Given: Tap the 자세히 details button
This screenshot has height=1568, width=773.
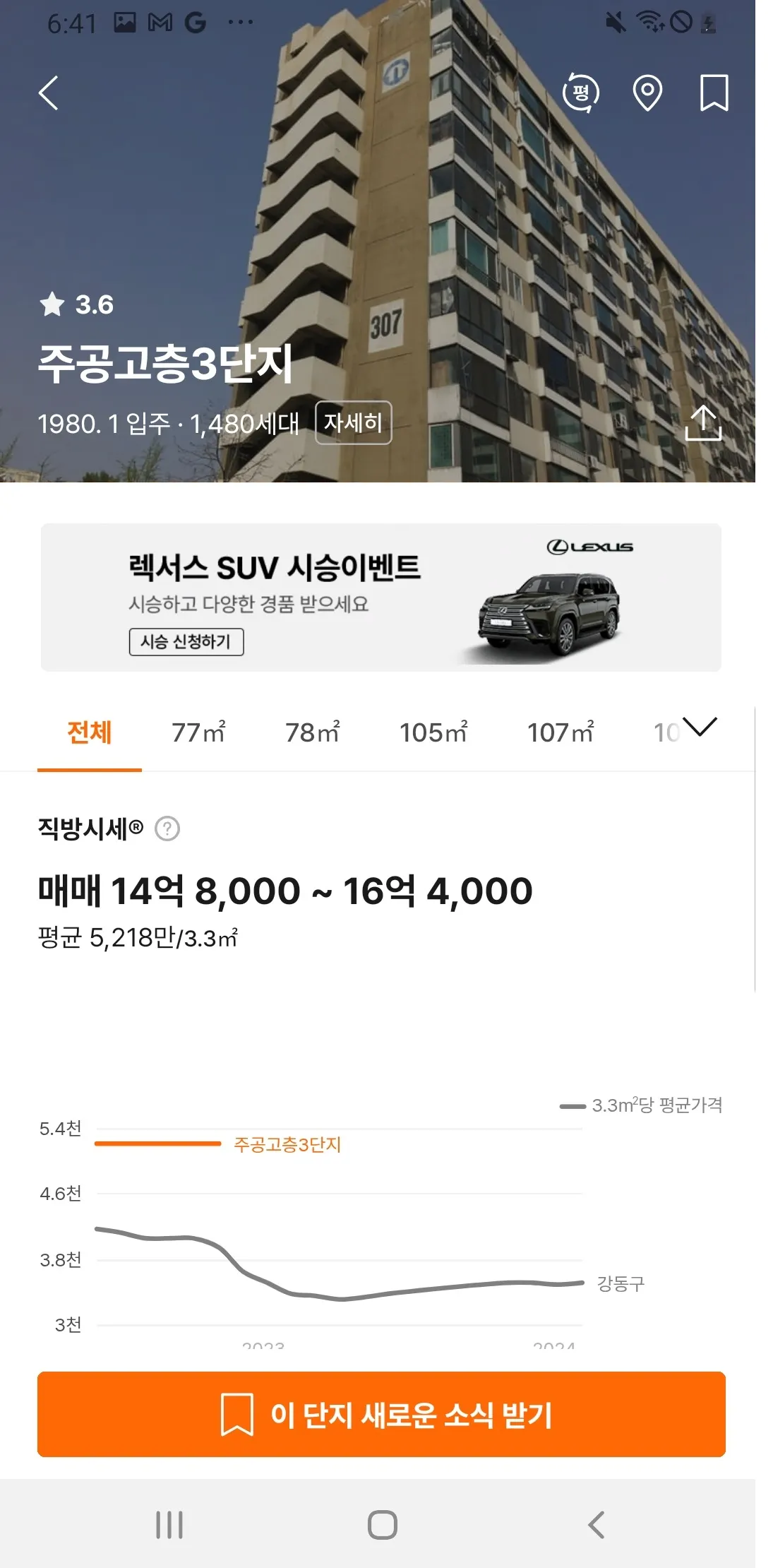Looking at the screenshot, I should pyautogui.click(x=353, y=422).
